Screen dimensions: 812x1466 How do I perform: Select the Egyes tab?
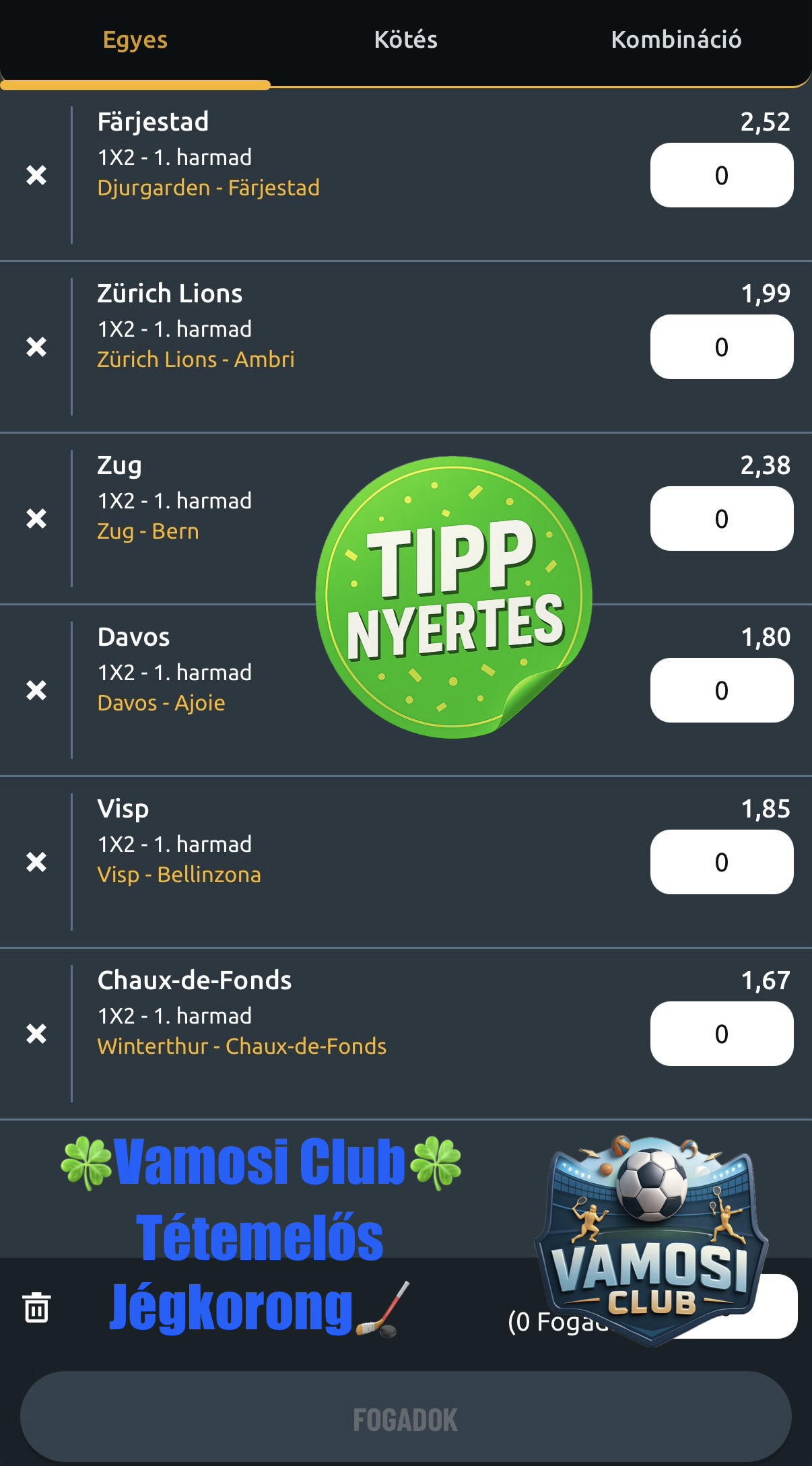point(135,40)
